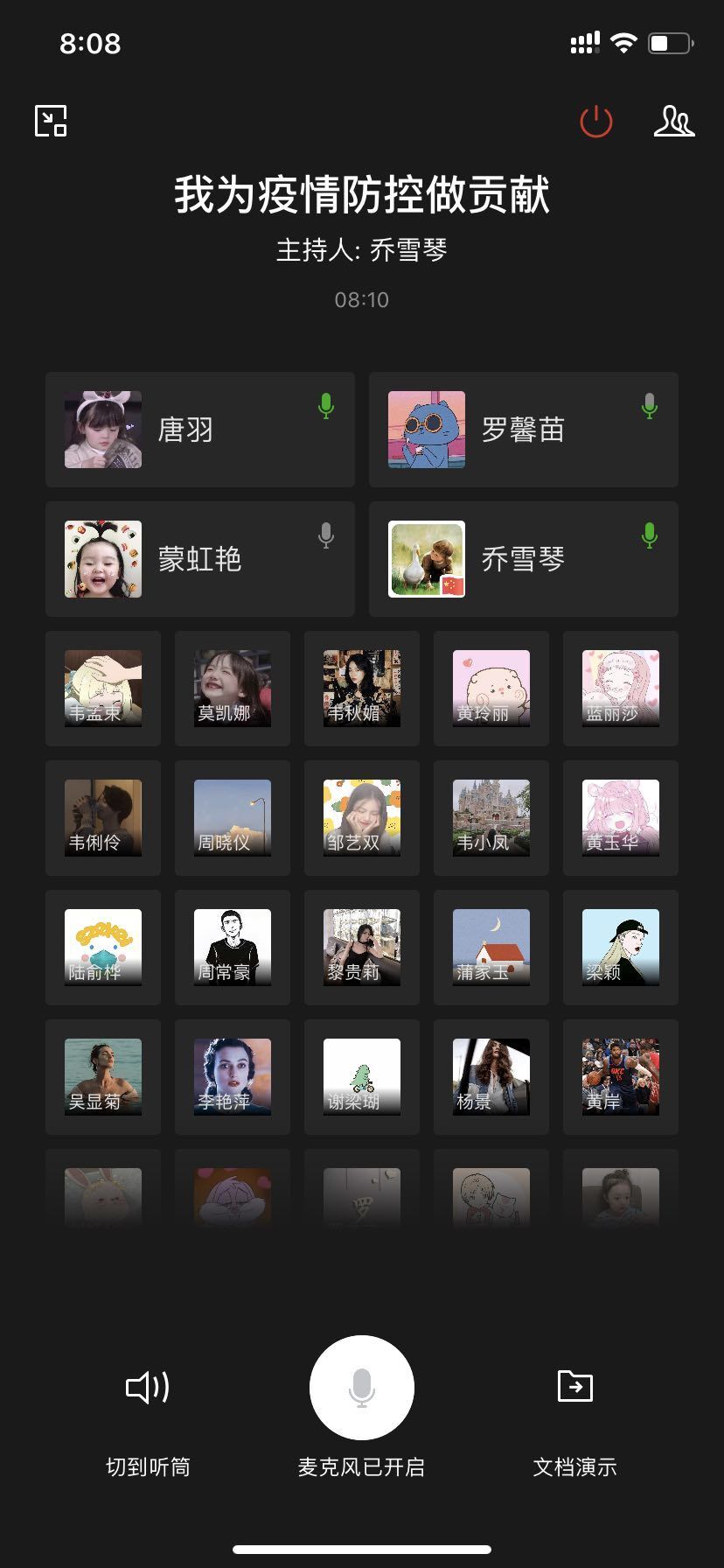Open 韦孟束's avatar tile
This screenshot has width=724, height=1568.
pos(103,689)
